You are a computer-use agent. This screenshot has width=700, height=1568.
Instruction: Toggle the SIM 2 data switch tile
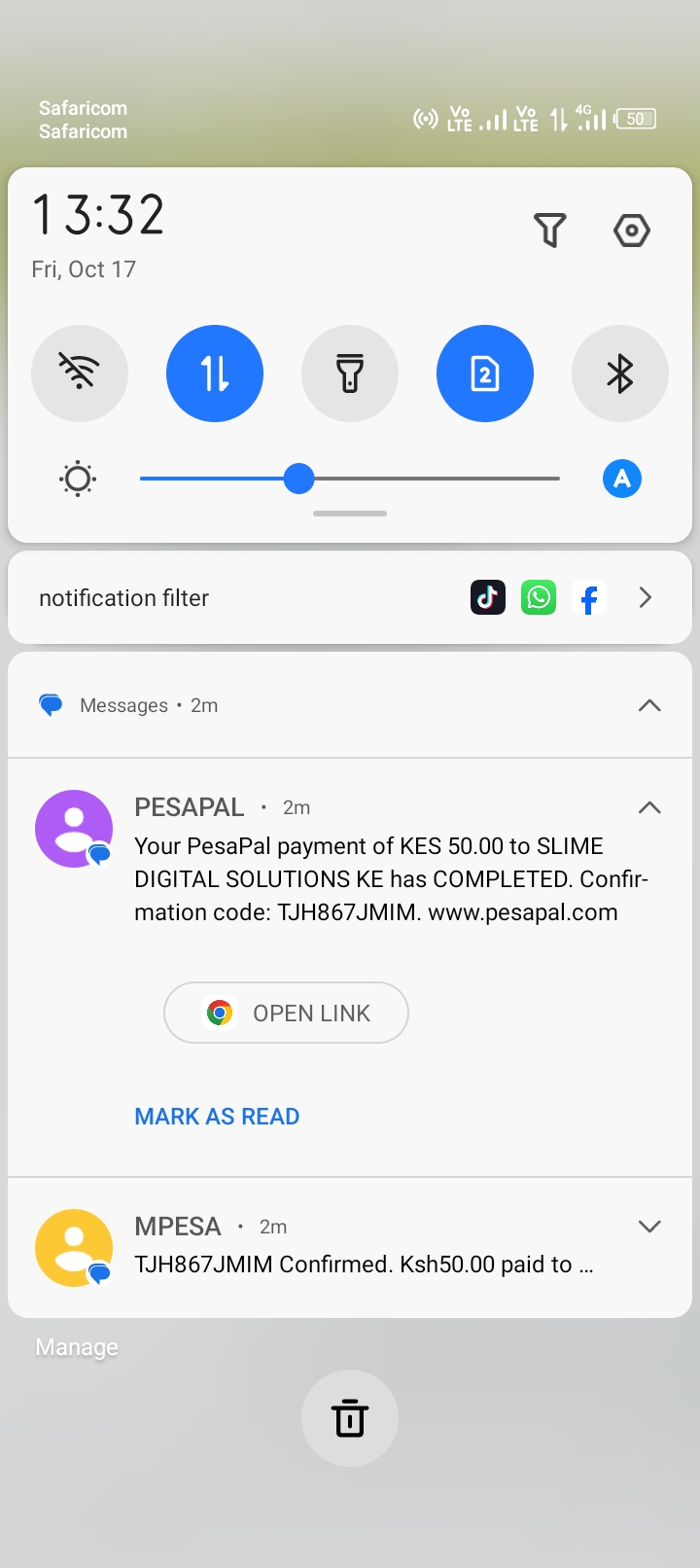point(485,374)
